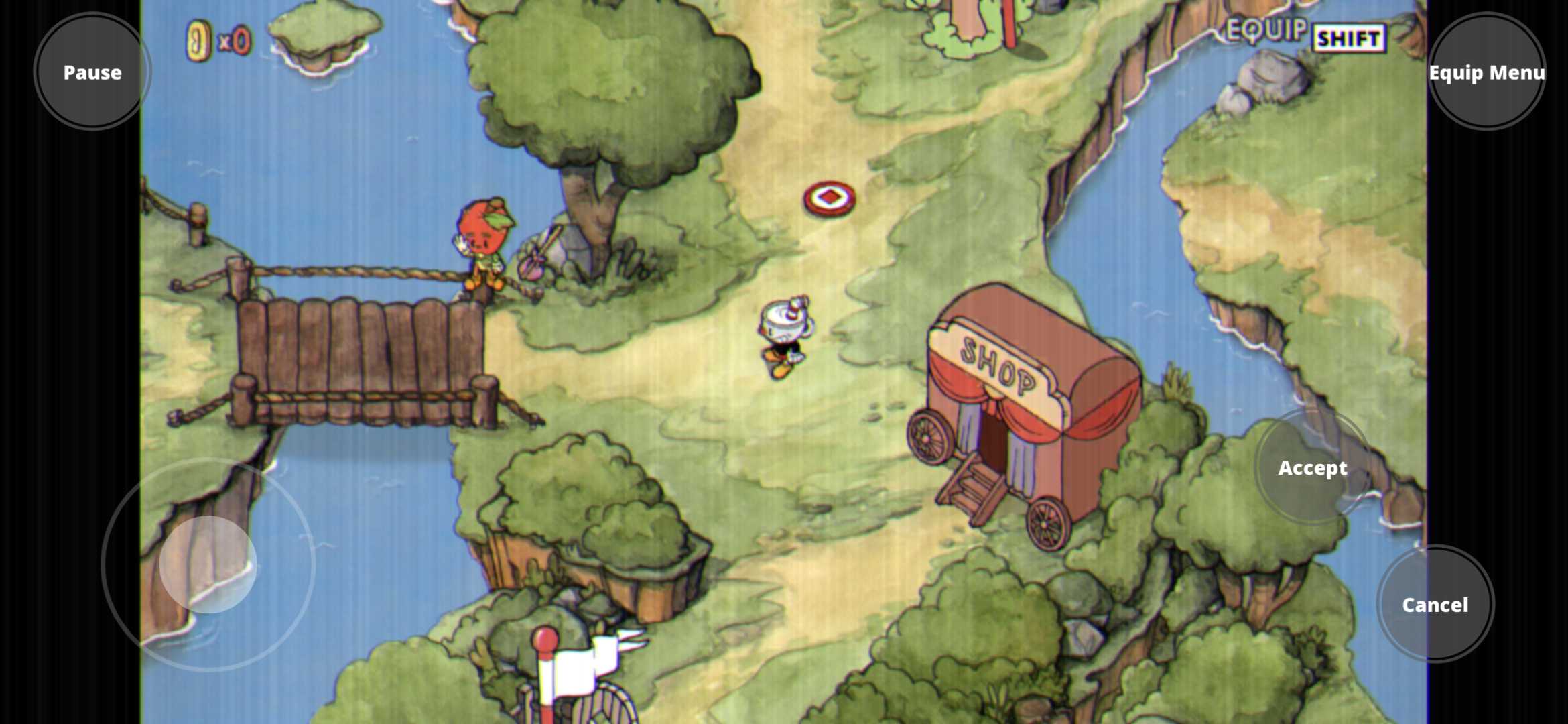Tap the Accept button
The width and height of the screenshot is (1568, 724).
tap(1312, 467)
